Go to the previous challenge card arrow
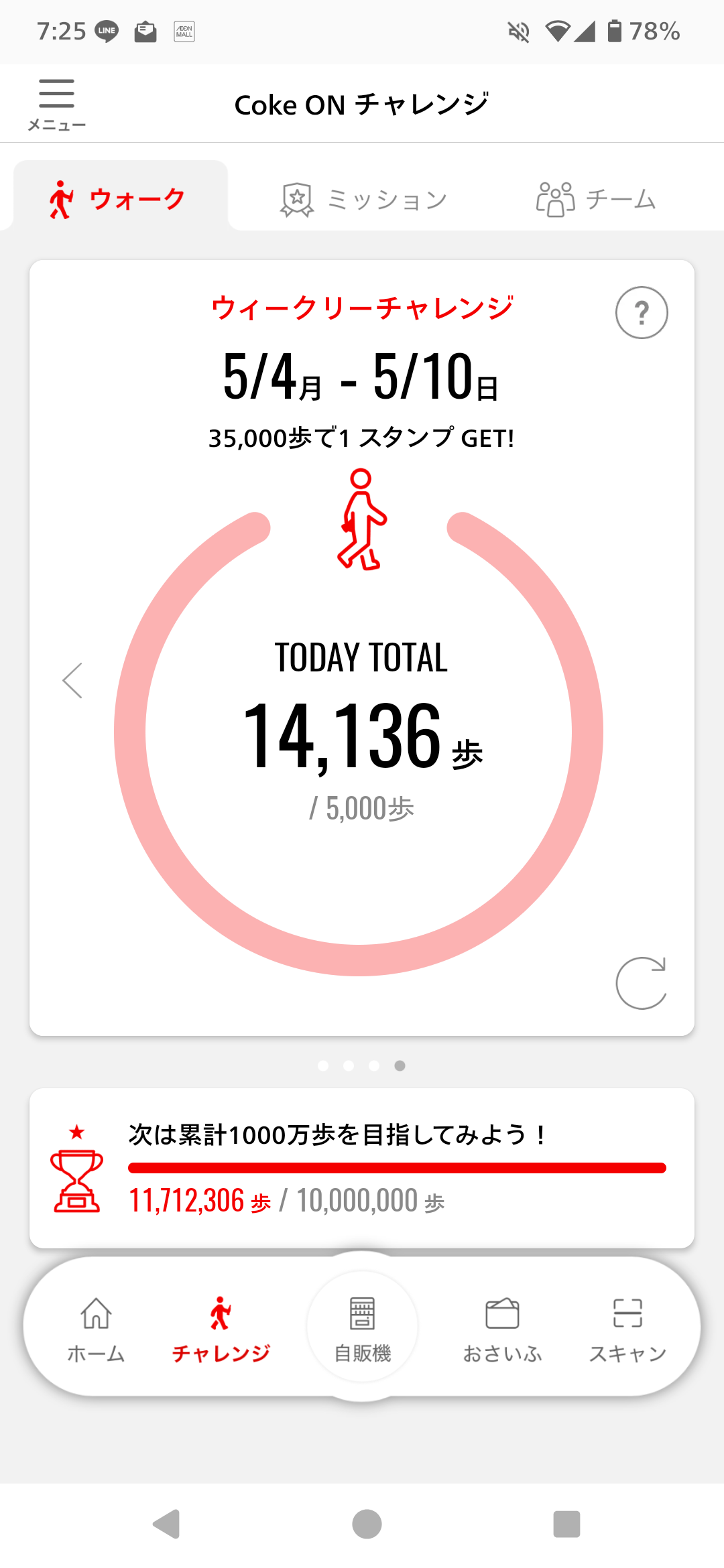Image resolution: width=724 pixels, height=1568 pixels. 72,681
